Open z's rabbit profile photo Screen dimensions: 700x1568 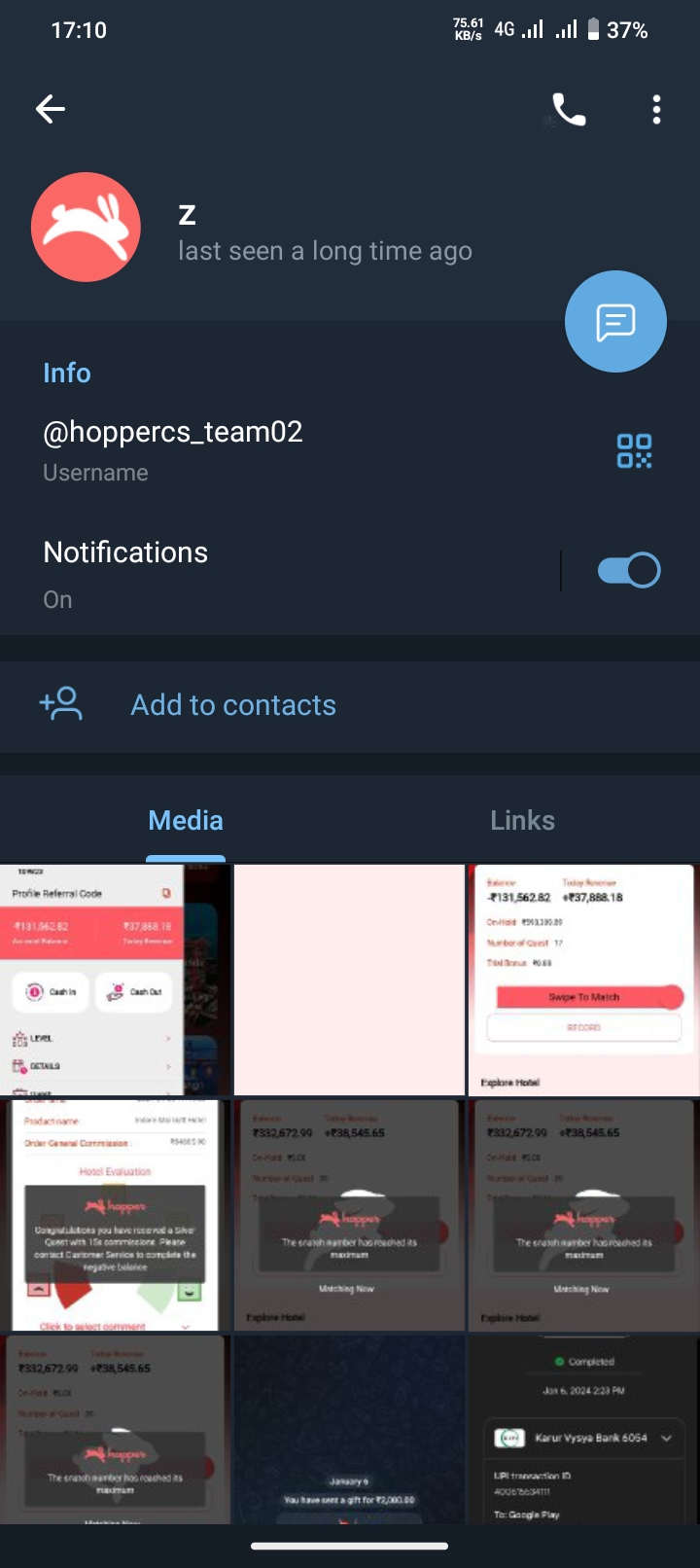point(87,228)
